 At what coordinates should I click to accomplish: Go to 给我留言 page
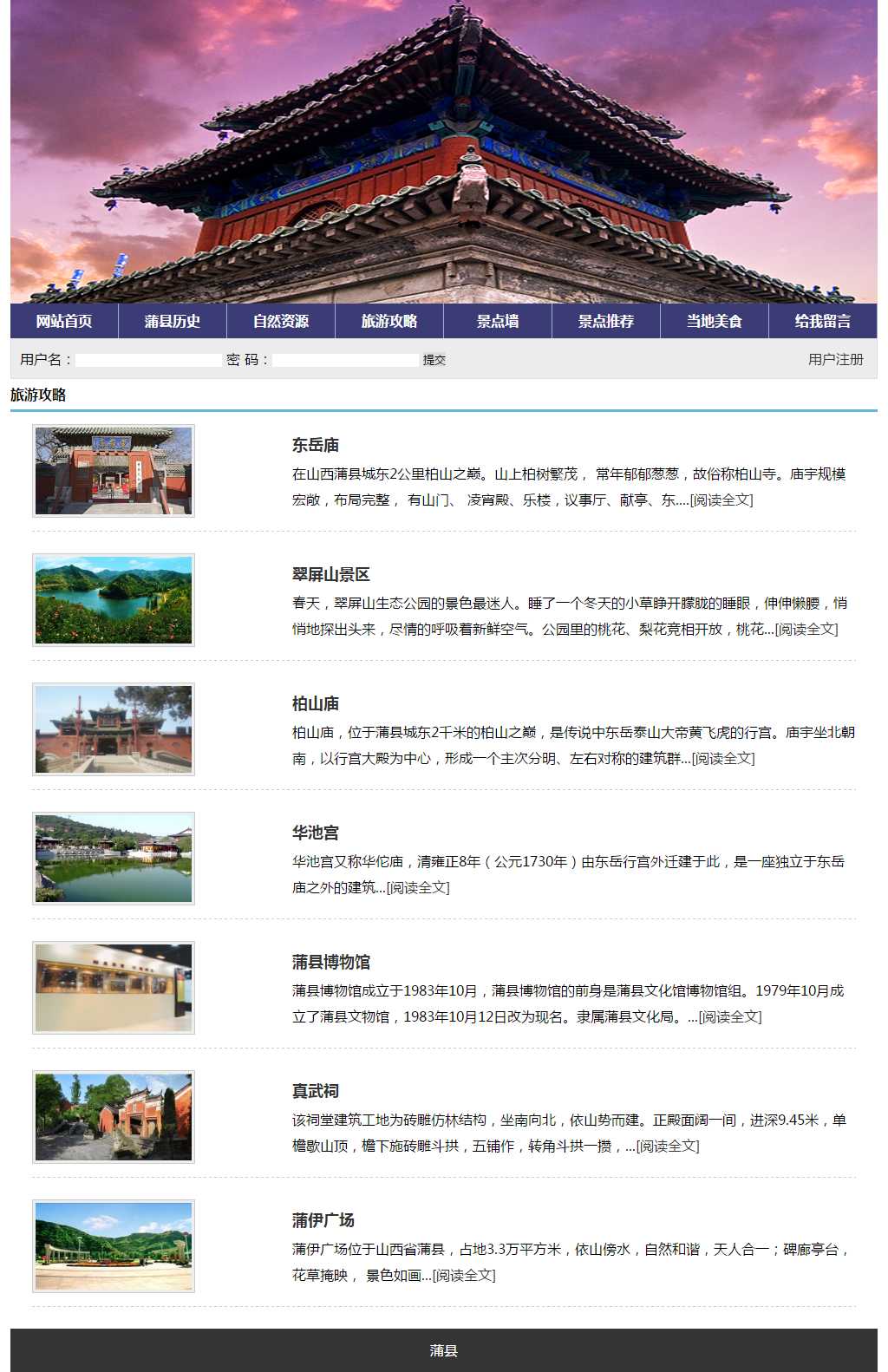pos(822,321)
